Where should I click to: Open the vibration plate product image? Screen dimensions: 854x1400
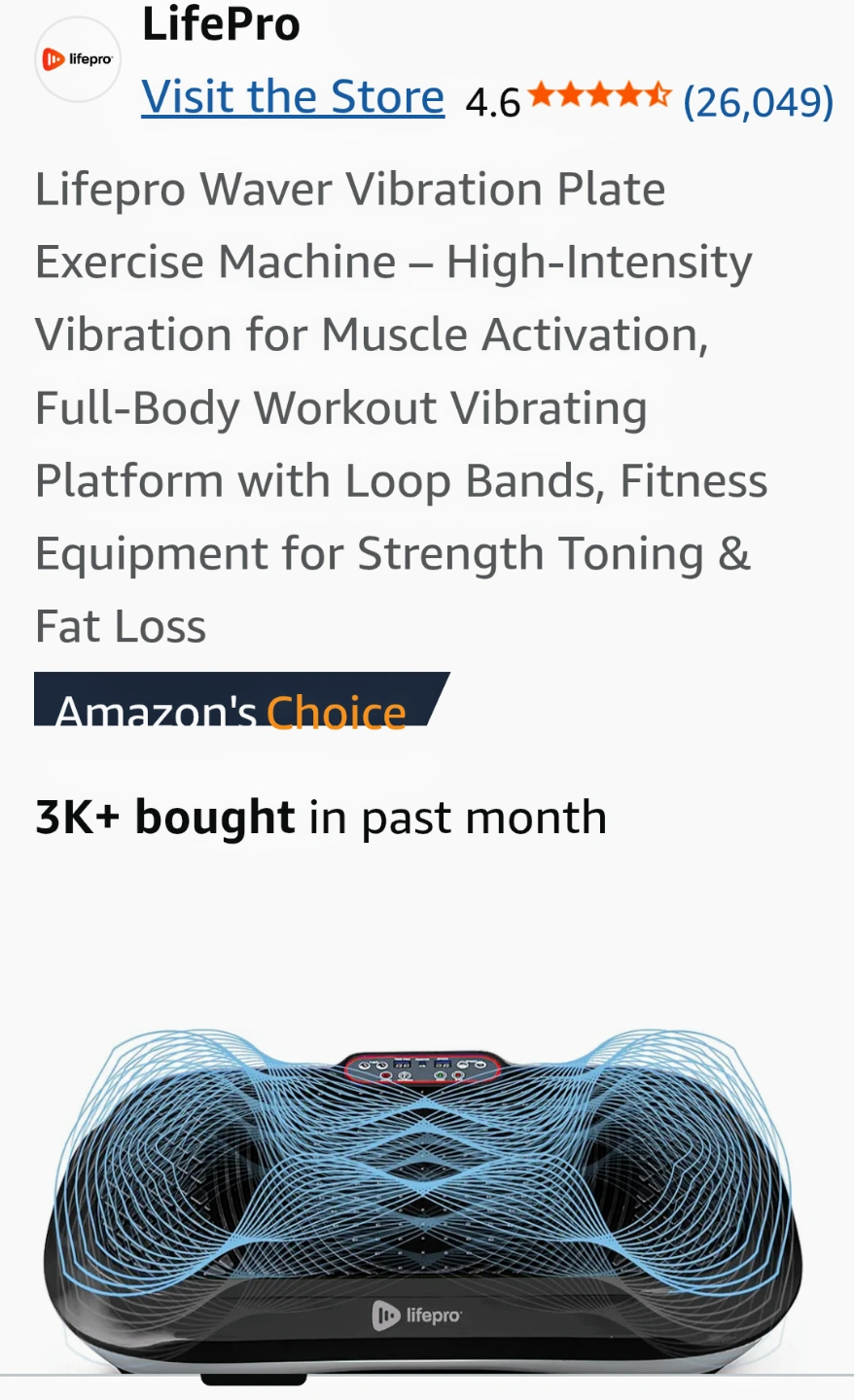423,1204
